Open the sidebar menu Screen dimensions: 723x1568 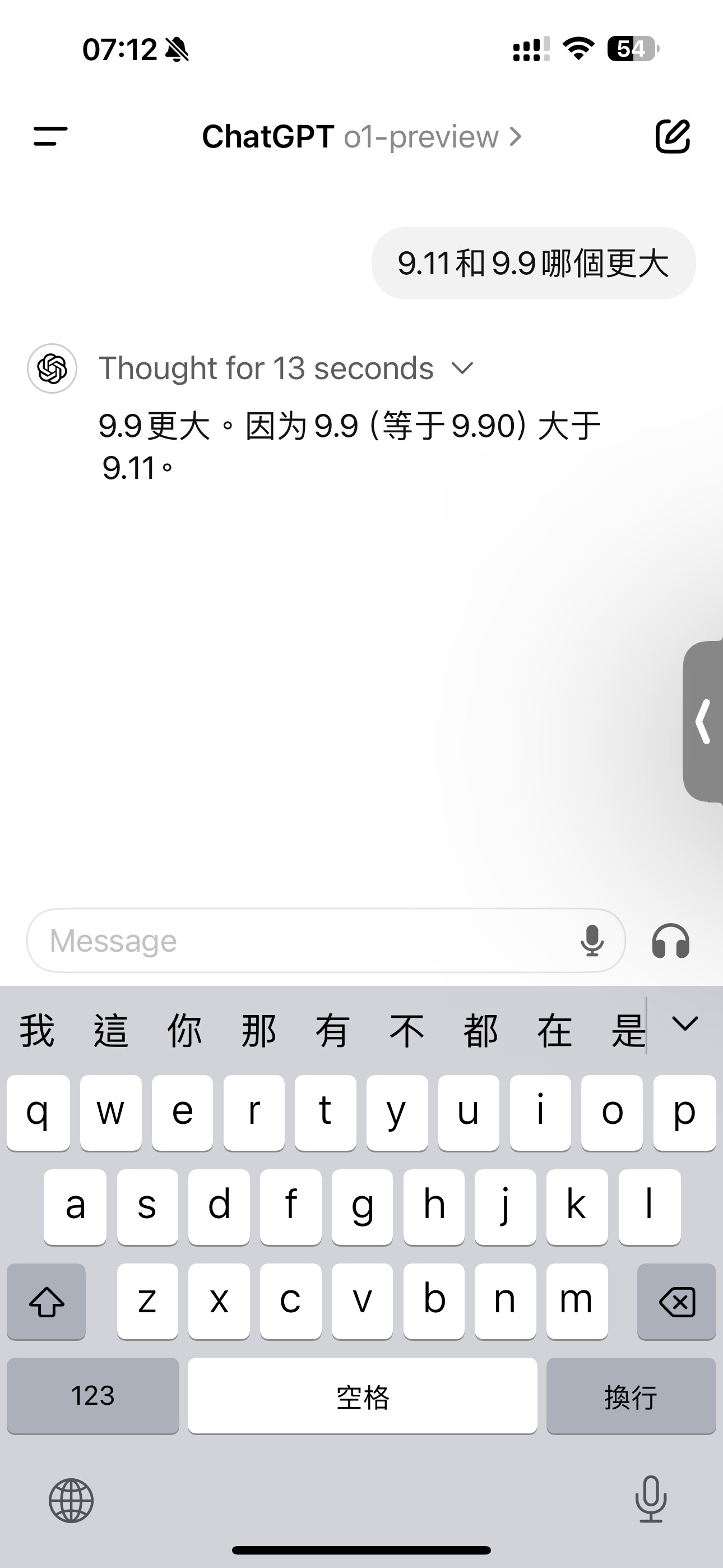50,136
